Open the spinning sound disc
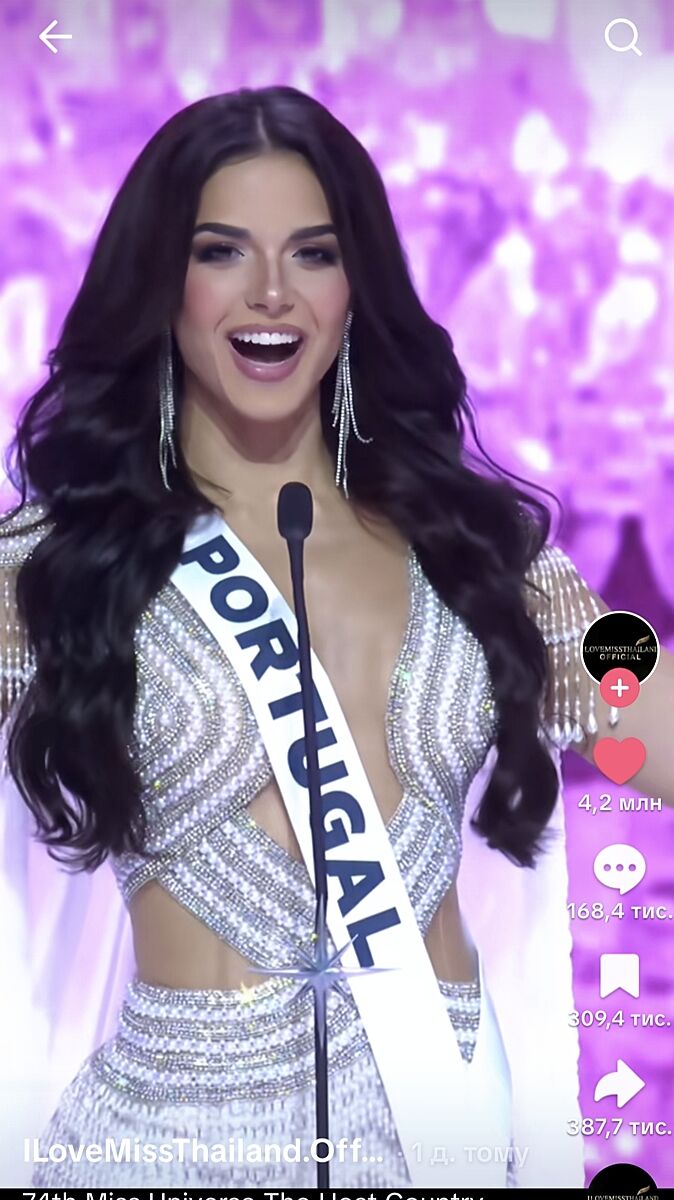The height and width of the screenshot is (1200, 674). point(622,1186)
